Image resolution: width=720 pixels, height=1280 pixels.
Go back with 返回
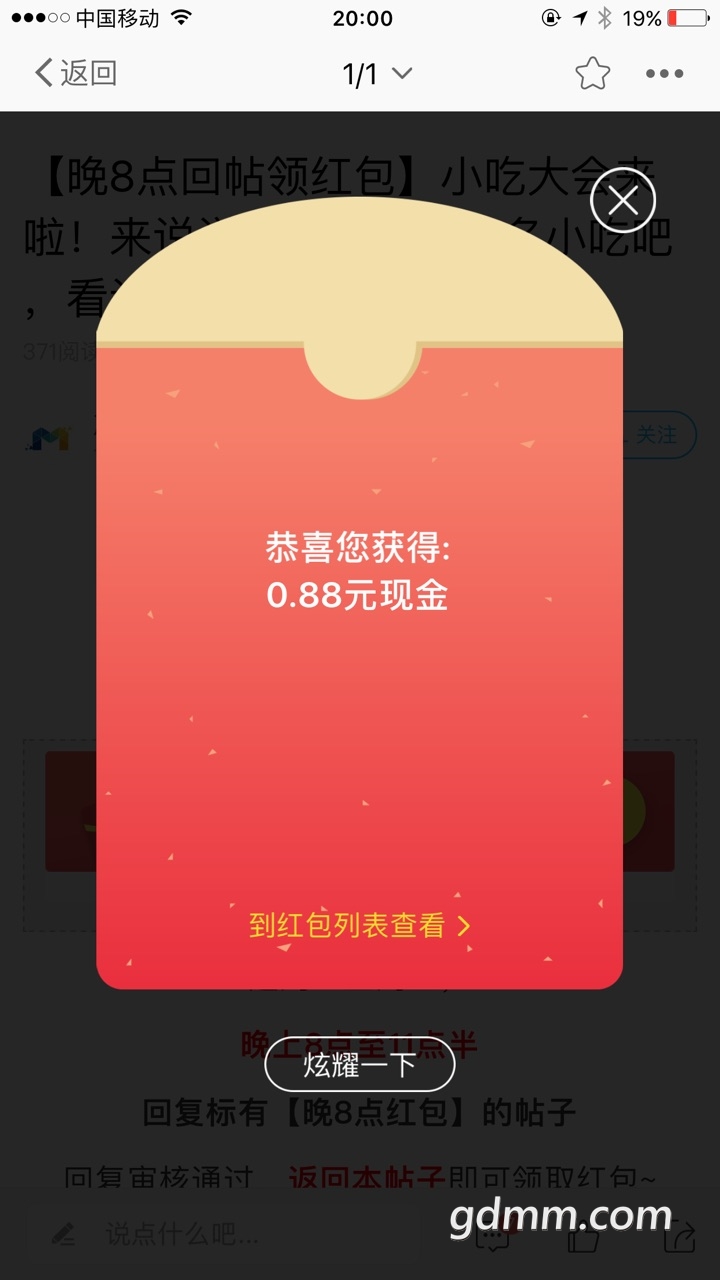pyautogui.click(x=76, y=73)
